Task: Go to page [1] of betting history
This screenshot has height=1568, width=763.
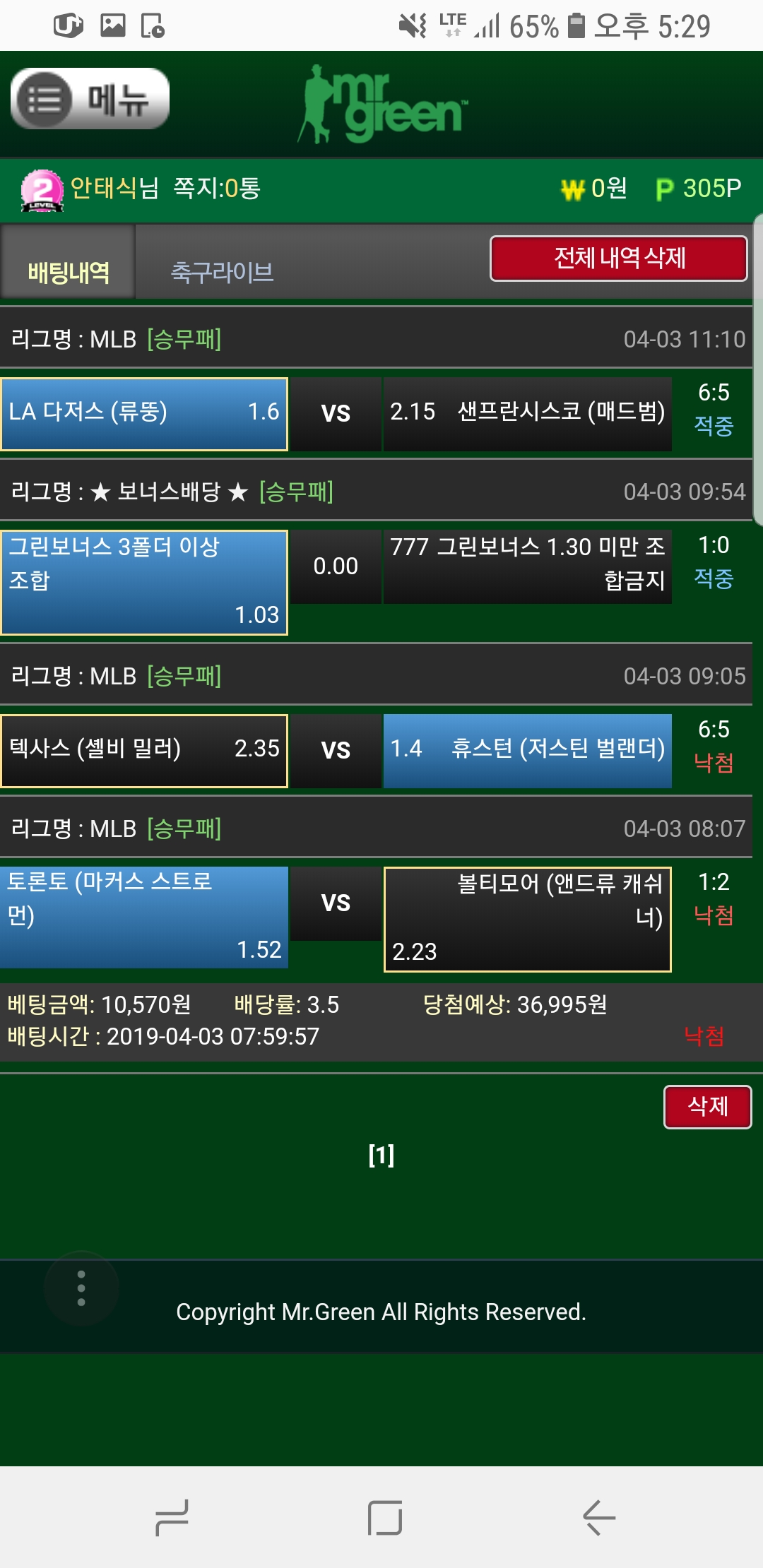Action: (381, 1156)
